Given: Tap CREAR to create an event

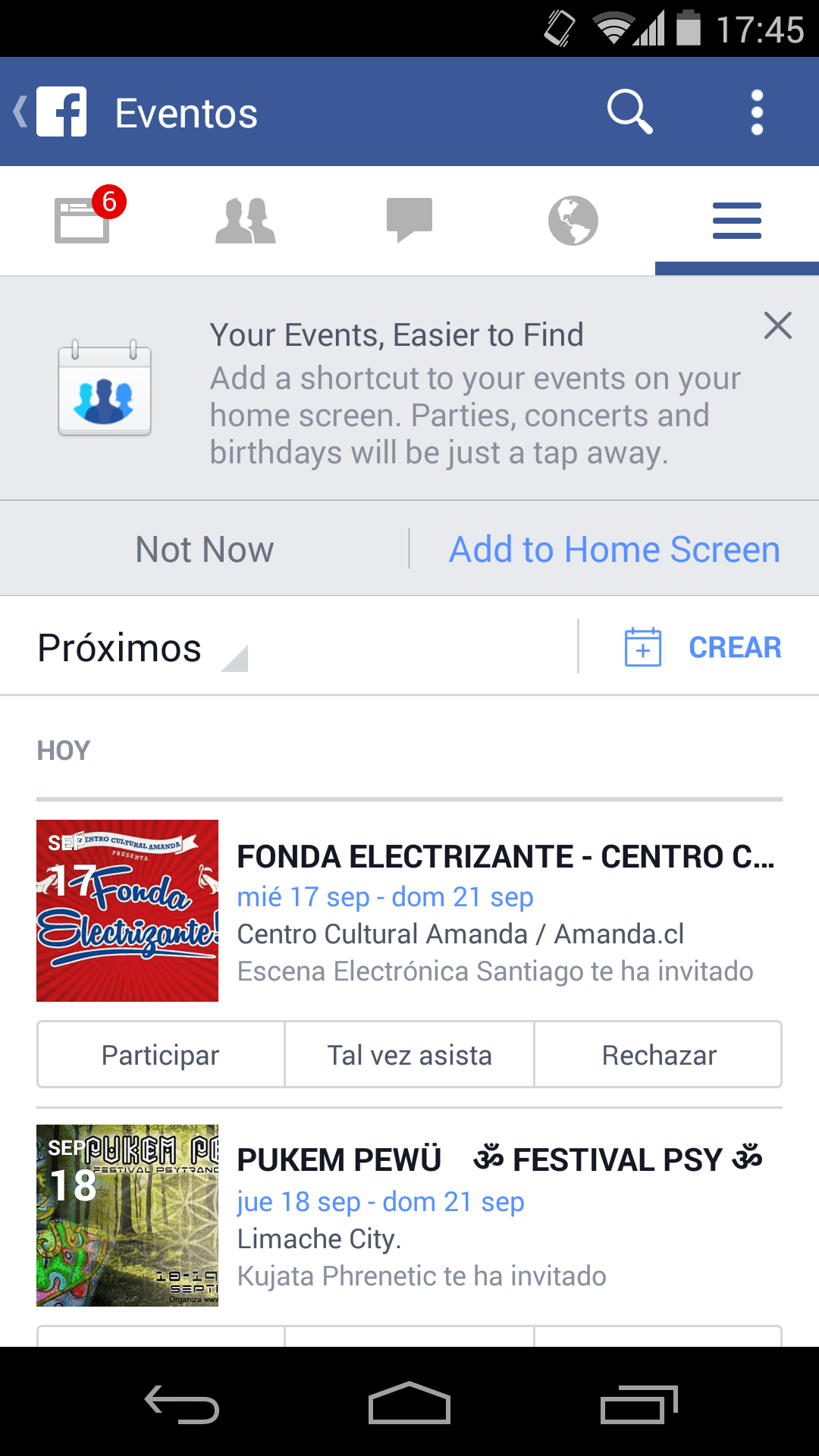Looking at the screenshot, I should [x=703, y=648].
